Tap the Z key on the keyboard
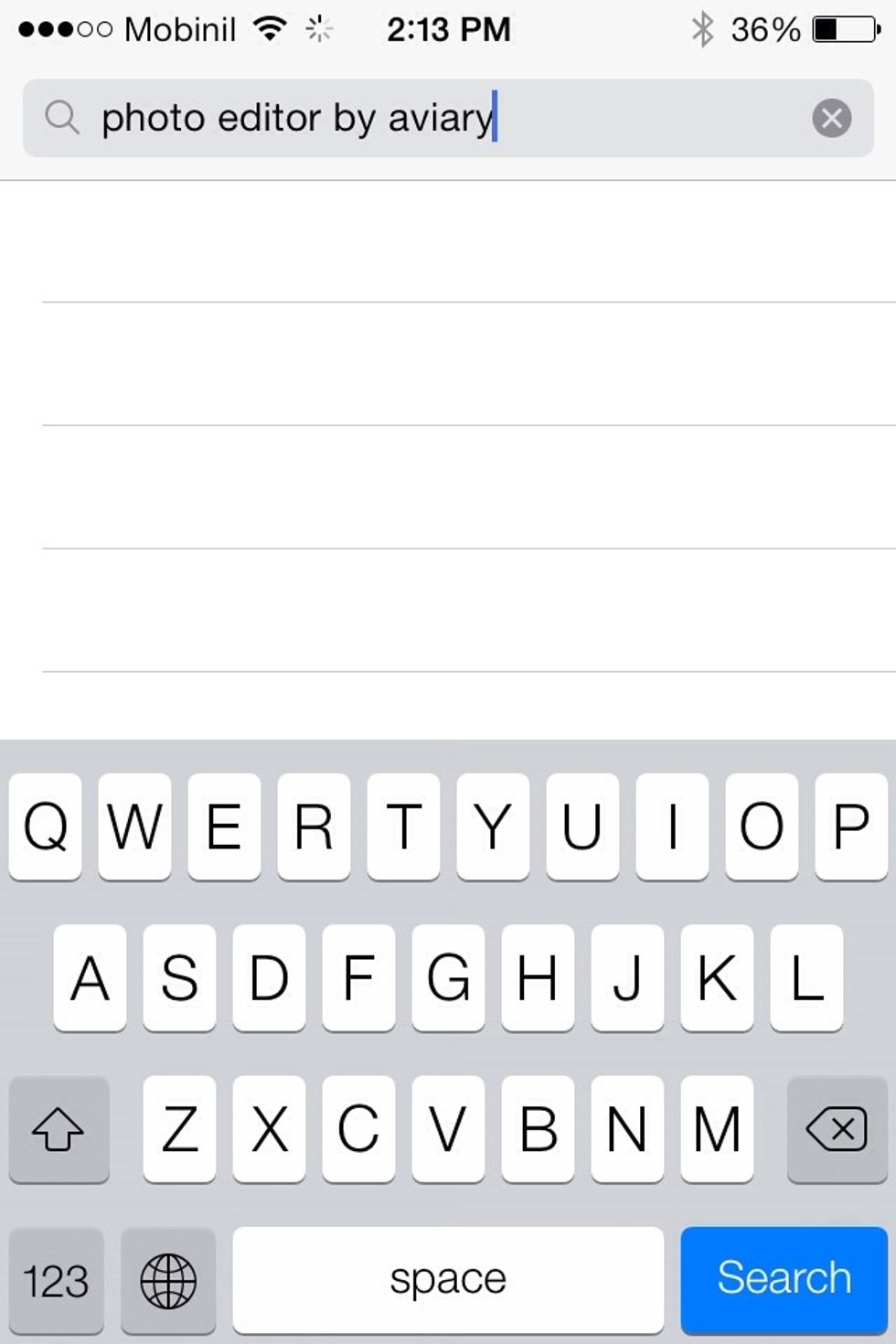Screen dimensions: 896x1344 tap(179, 1129)
